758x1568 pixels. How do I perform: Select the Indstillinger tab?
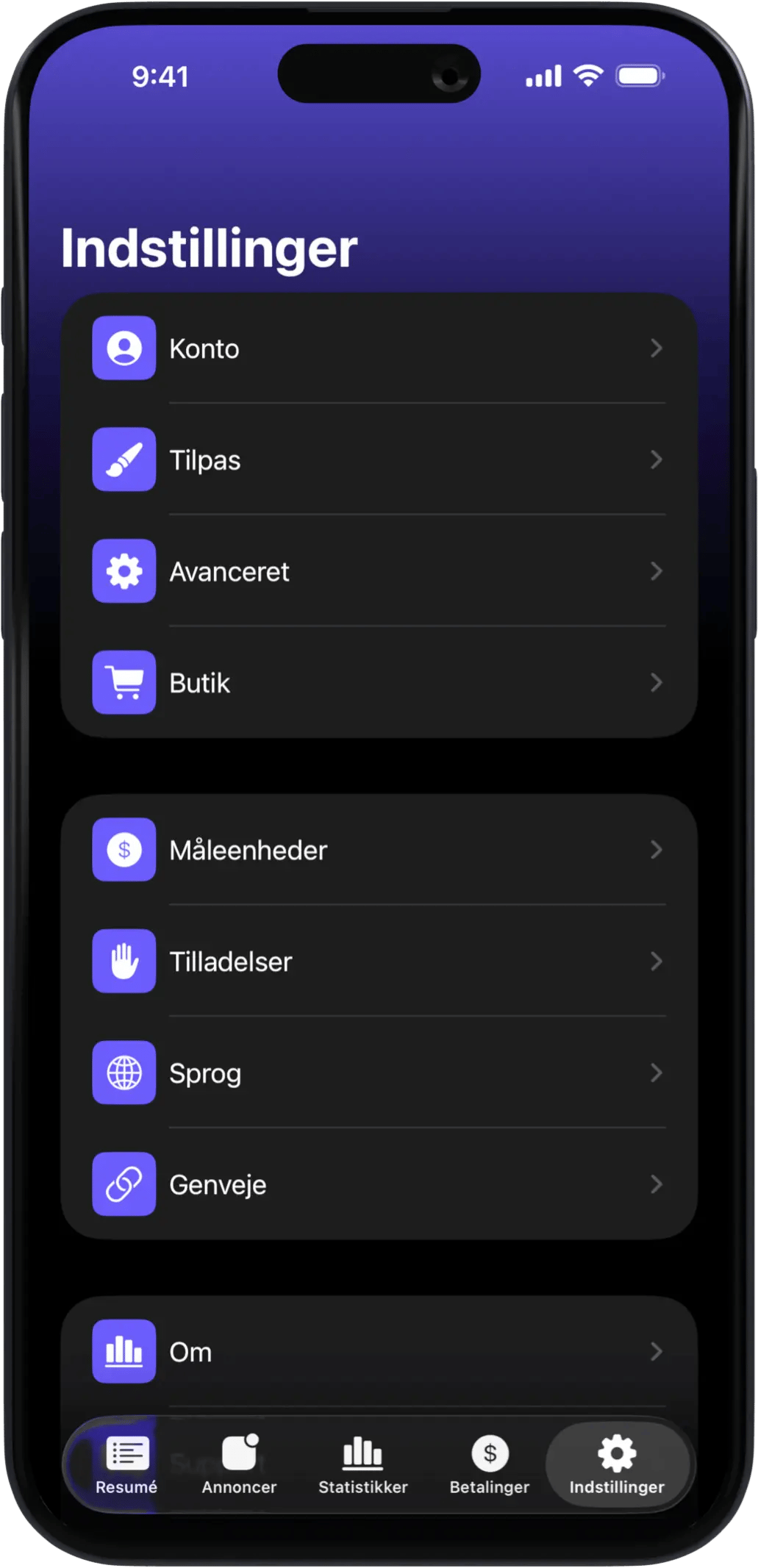click(617, 1464)
